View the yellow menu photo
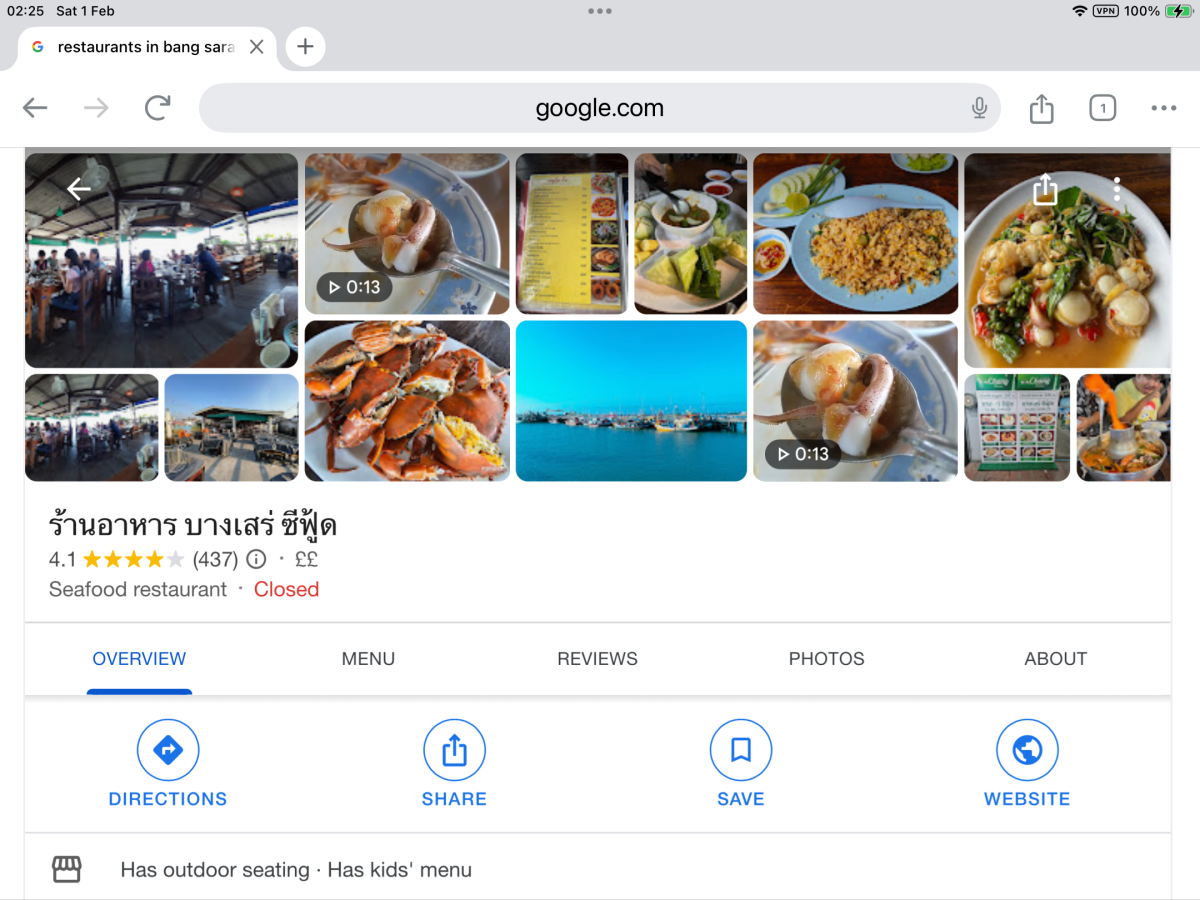Image resolution: width=1200 pixels, height=900 pixels. (572, 233)
